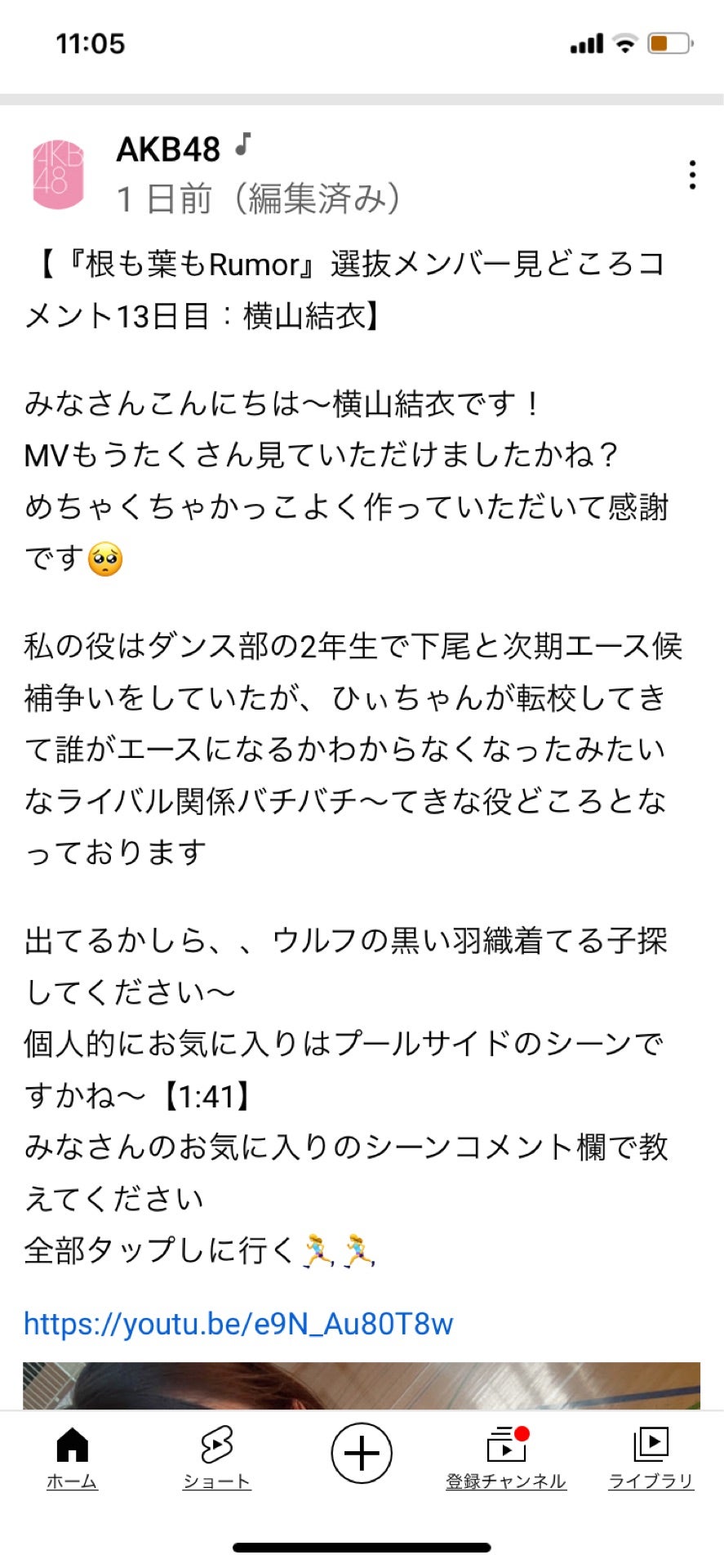Open the AKB48 channel name
The width and height of the screenshot is (724, 1568).
coord(168,149)
